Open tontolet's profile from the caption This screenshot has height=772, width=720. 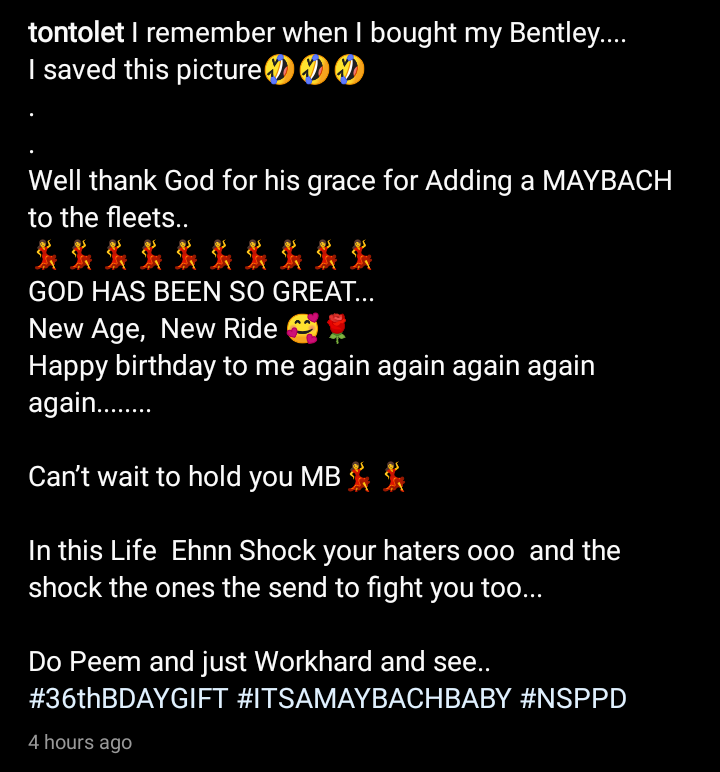click(76, 34)
